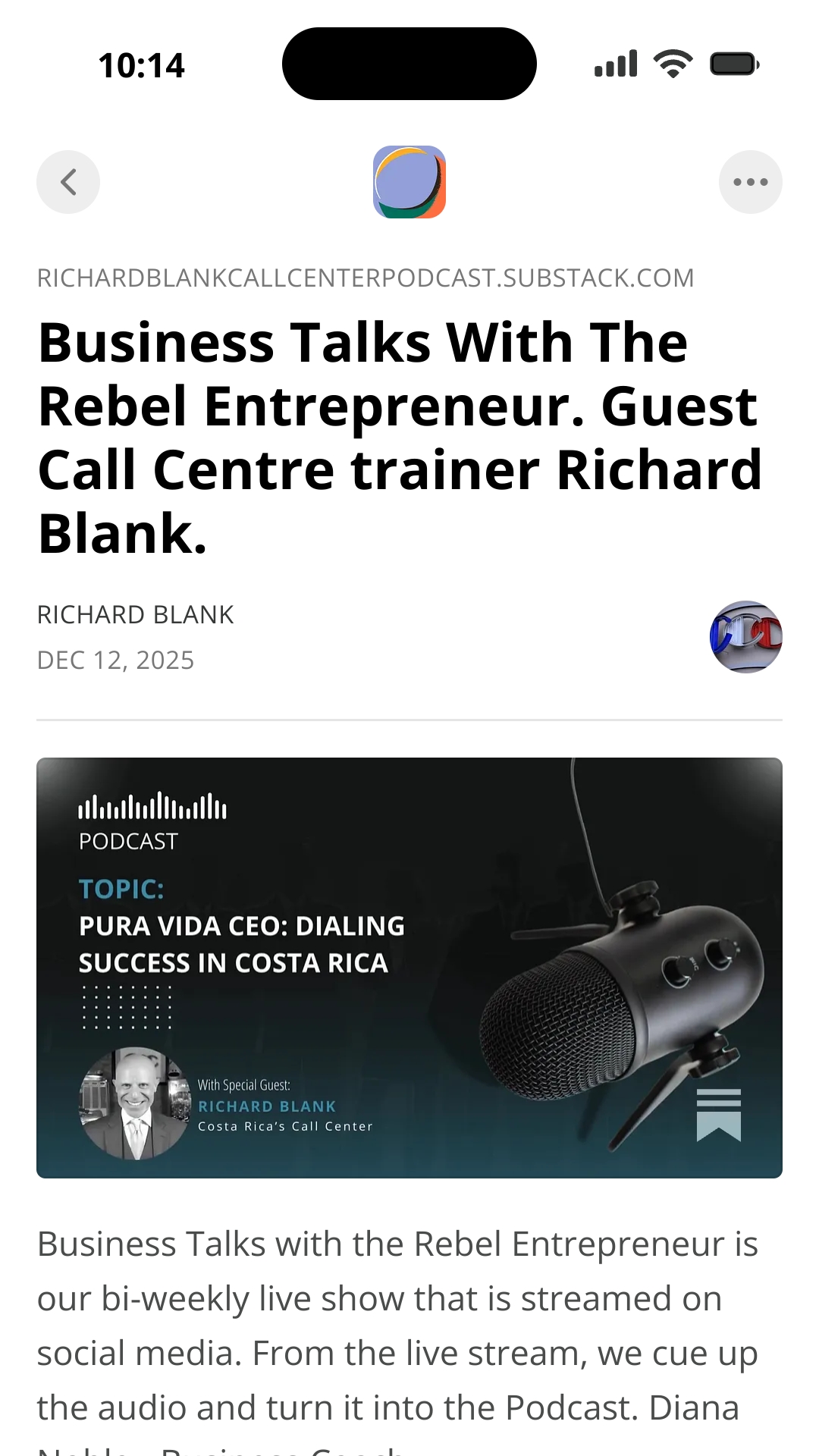Open the richardblankcallcenterpodcast.substack.com source link
Image resolution: width=819 pixels, height=1456 pixels.
(x=366, y=278)
